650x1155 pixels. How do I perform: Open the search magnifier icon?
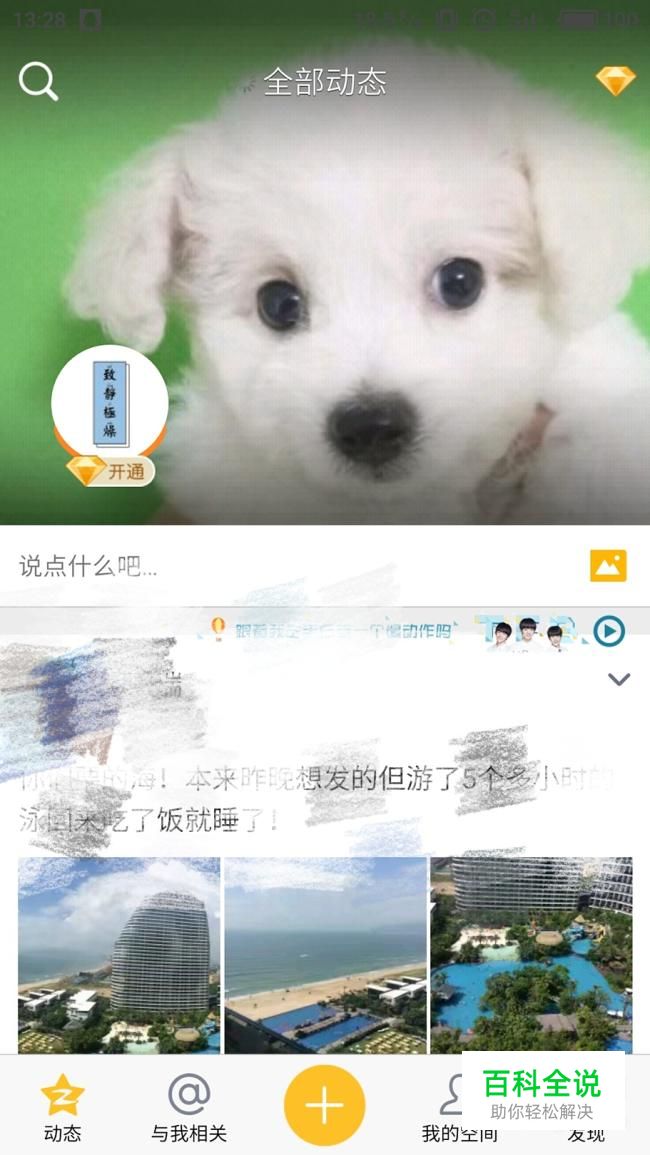(38, 81)
